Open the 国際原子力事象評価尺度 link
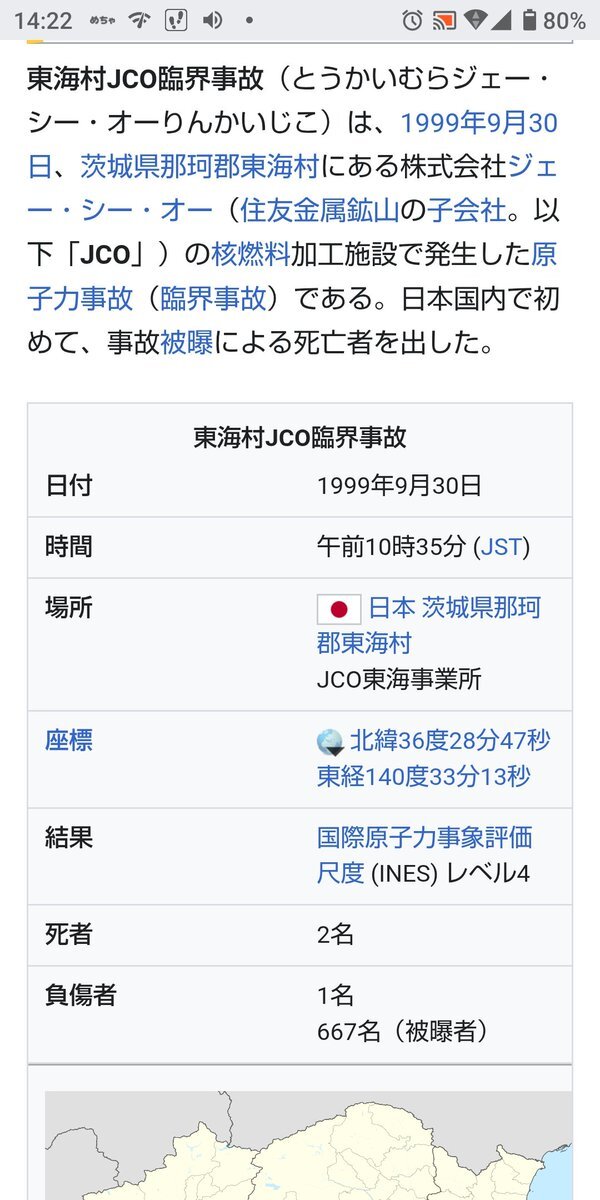Viewport: 600px width, 1200px height. 424,836
